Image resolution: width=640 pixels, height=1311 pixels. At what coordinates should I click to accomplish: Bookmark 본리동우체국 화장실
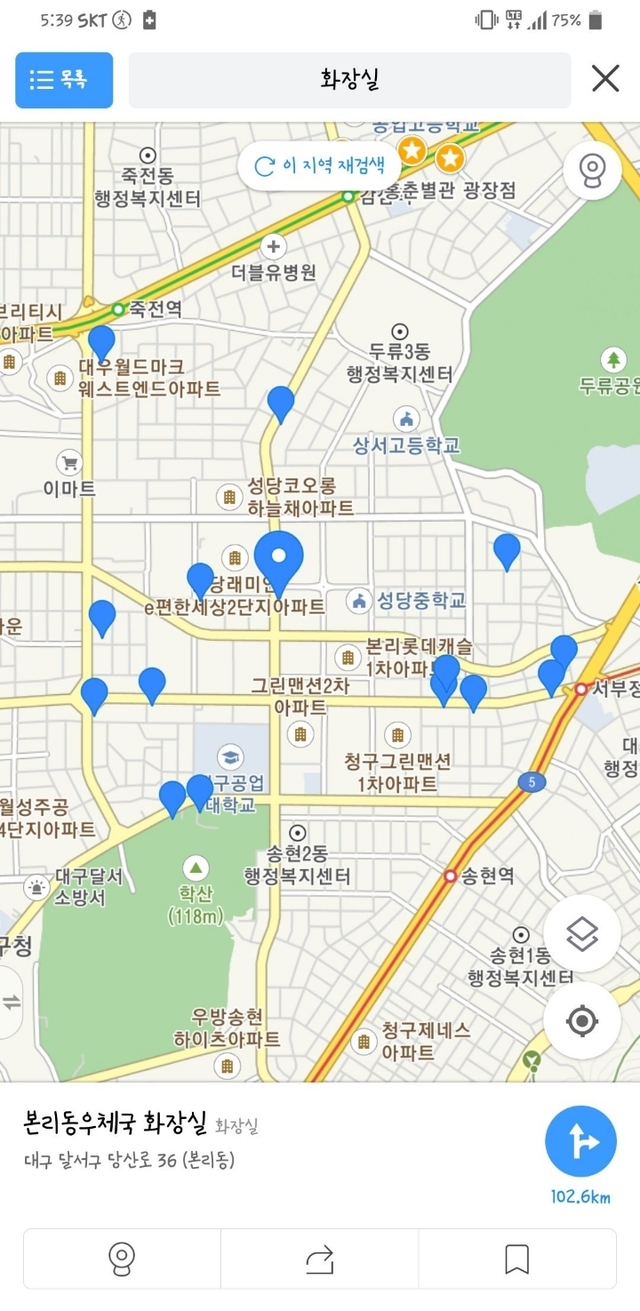(x=517, y=1259)
